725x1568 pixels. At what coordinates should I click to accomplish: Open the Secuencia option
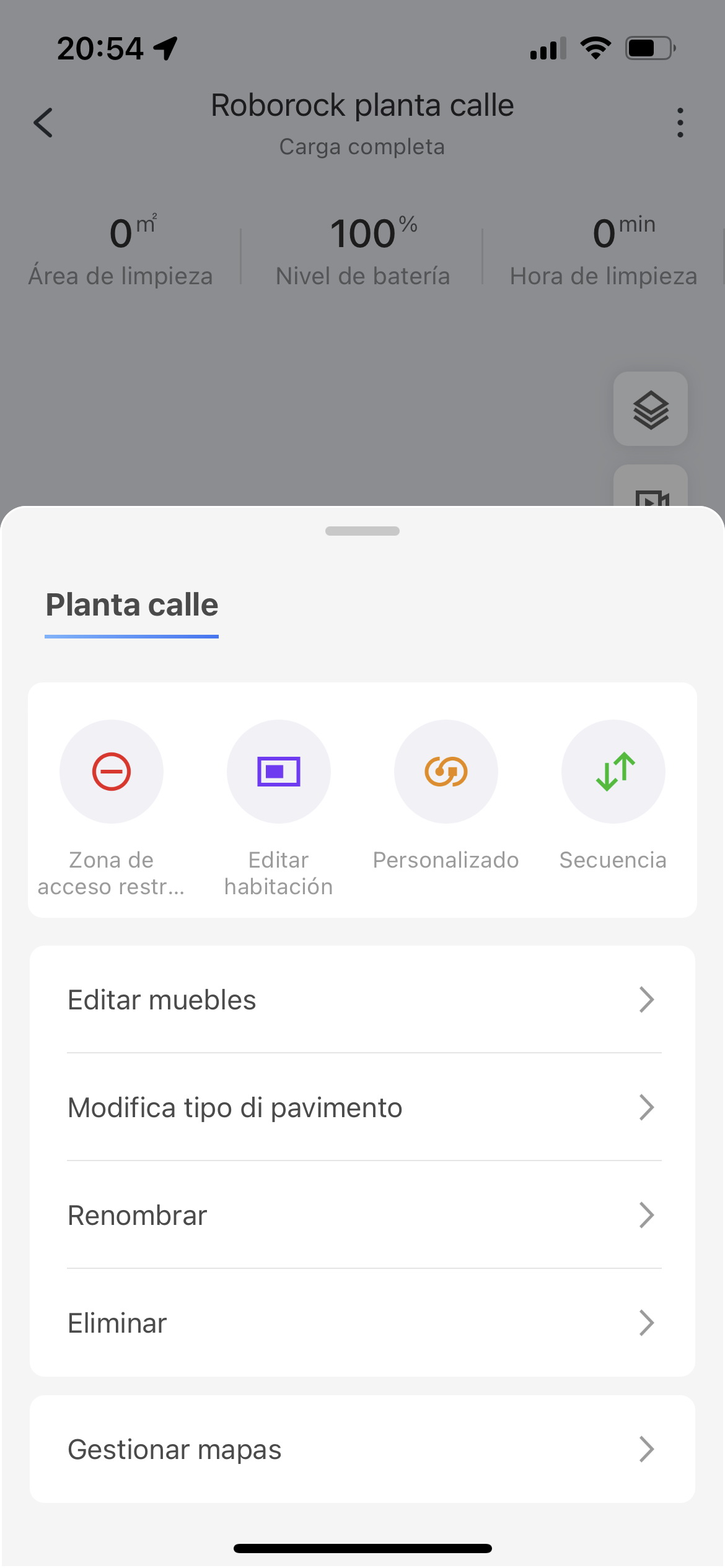click(x=613, y=796)
